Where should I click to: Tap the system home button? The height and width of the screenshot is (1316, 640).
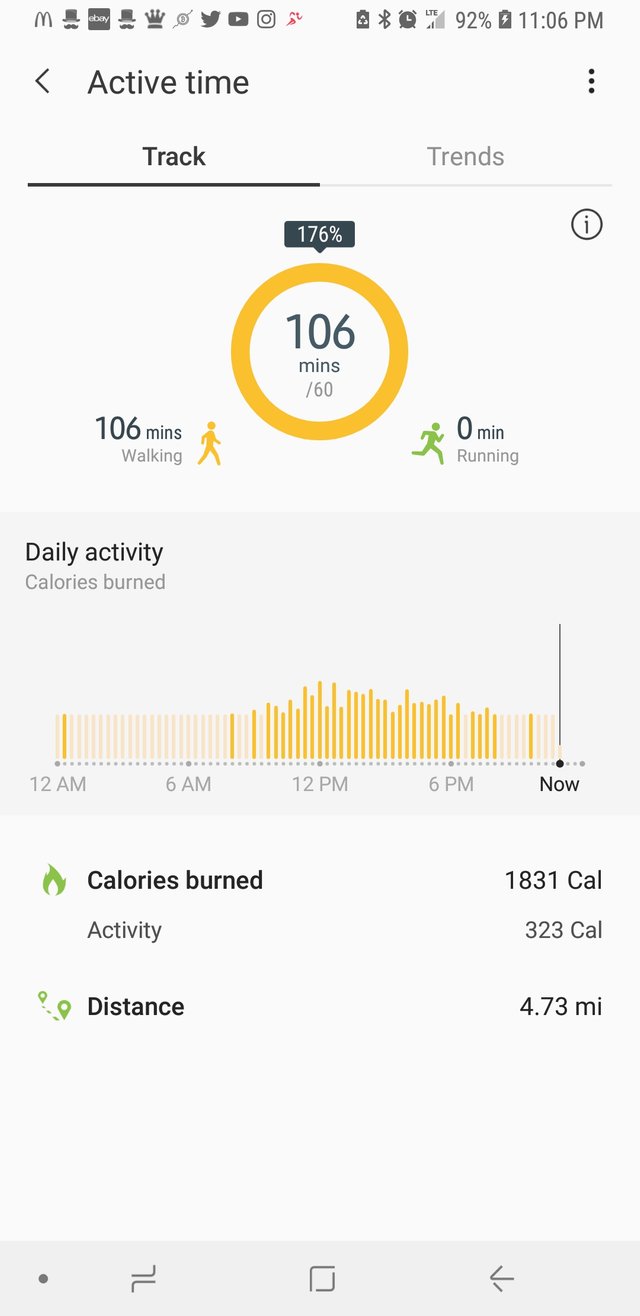(322, 1278)
